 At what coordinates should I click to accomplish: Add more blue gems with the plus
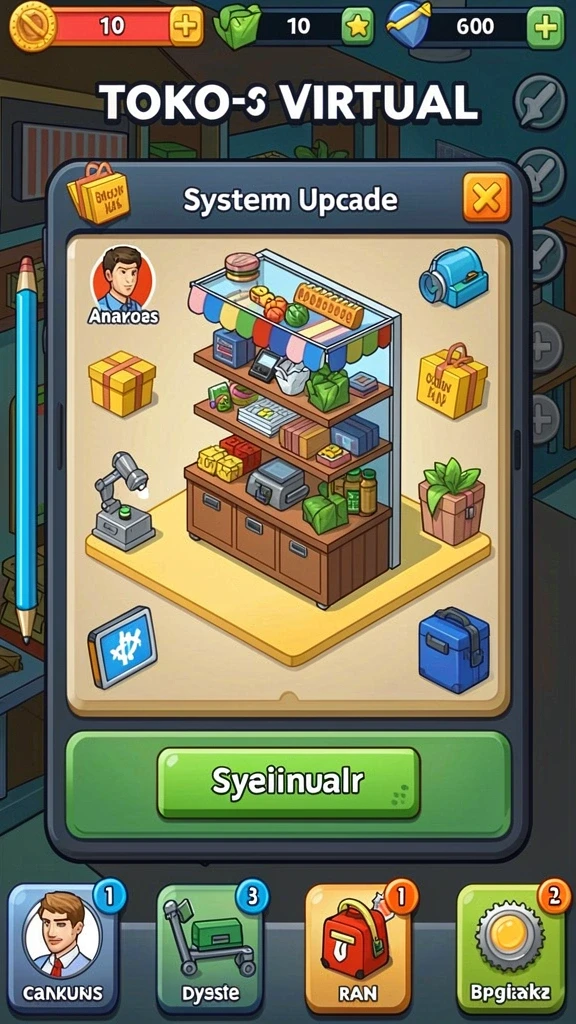pyautogui.click(x=545, y=27)
